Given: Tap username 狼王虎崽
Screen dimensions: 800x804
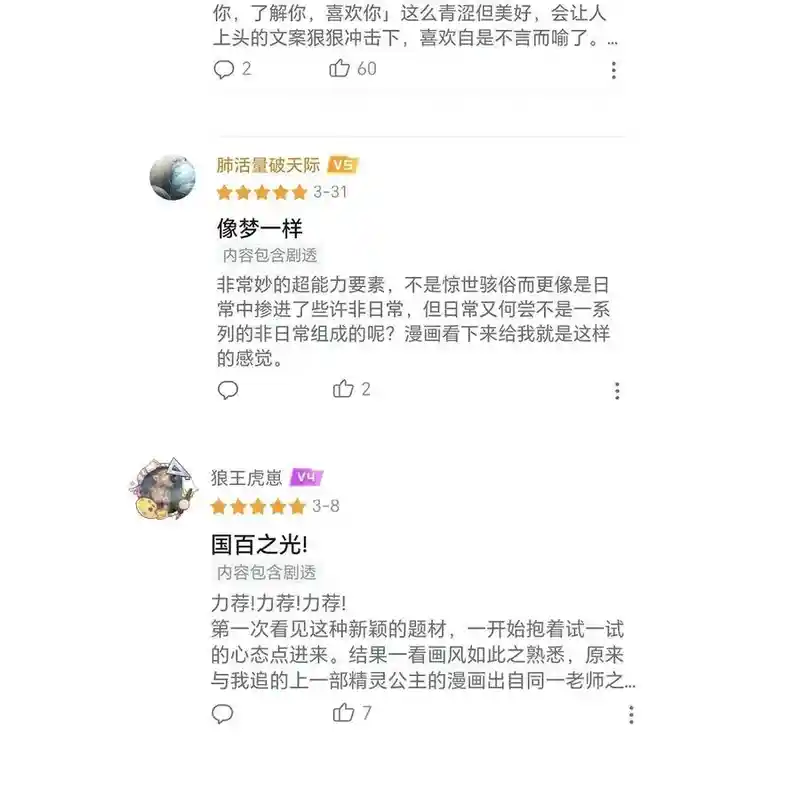Looking at the screenshot, I should (x=247, y=477).
